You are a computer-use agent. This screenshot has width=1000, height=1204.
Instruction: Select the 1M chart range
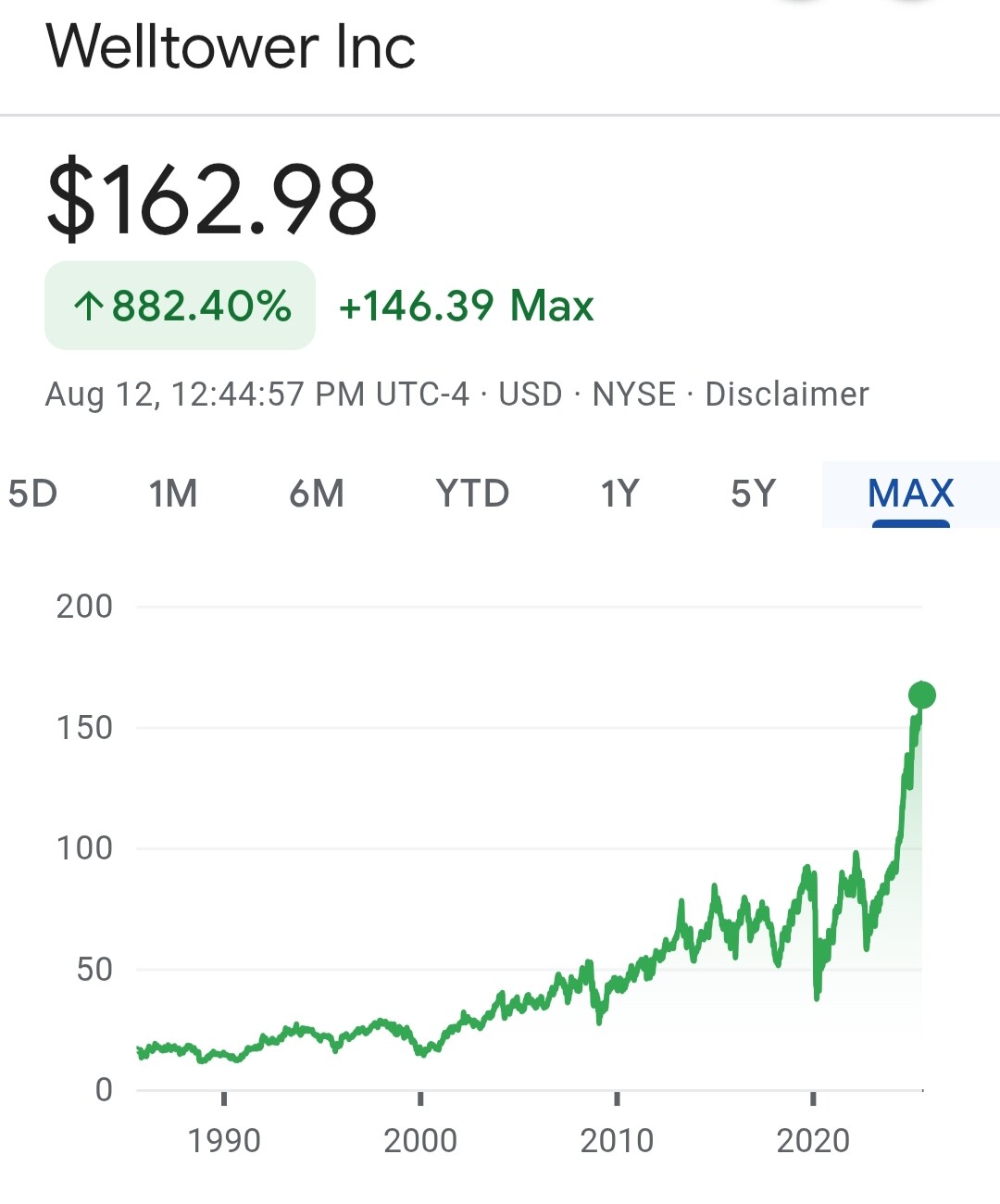(x=173, y=494)
